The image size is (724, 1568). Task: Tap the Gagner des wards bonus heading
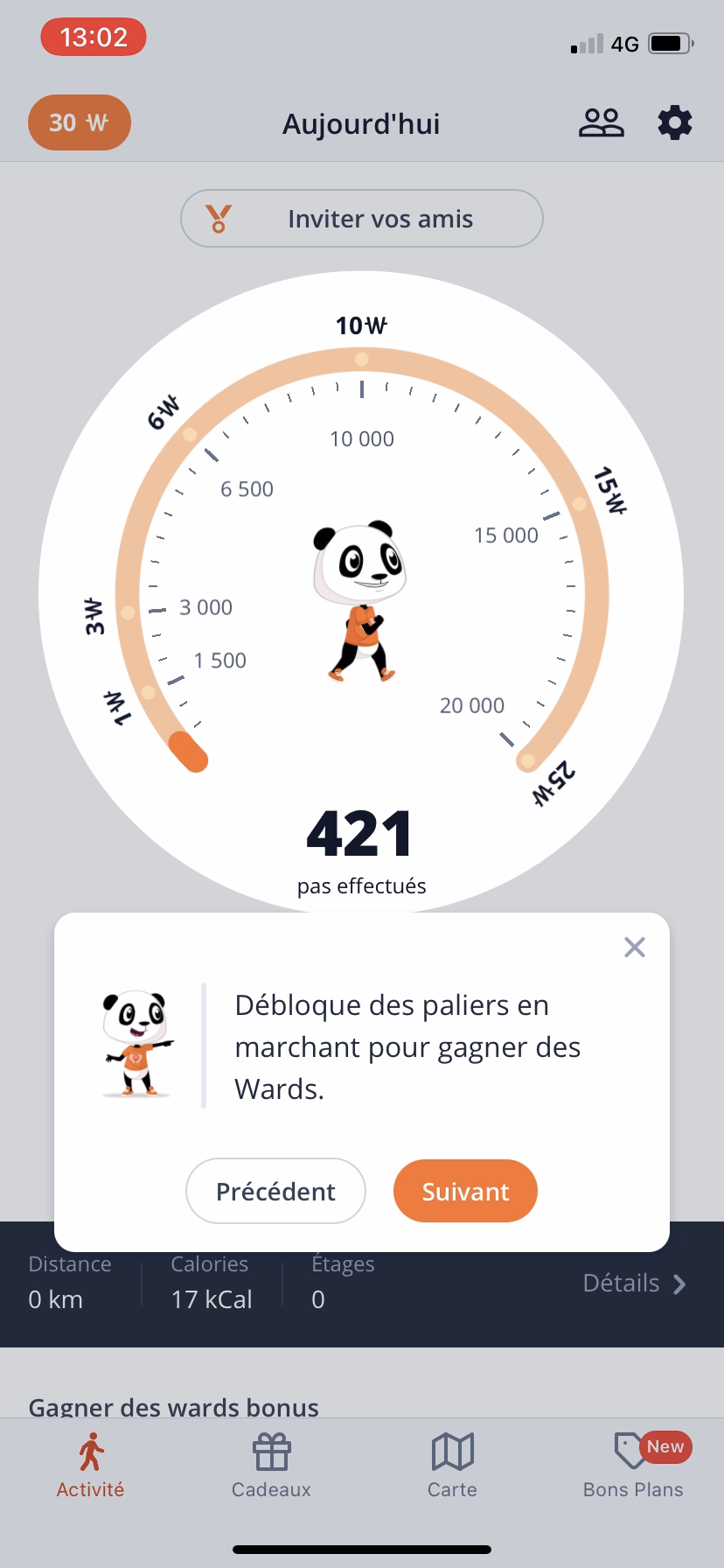[x=173, y=1407]
